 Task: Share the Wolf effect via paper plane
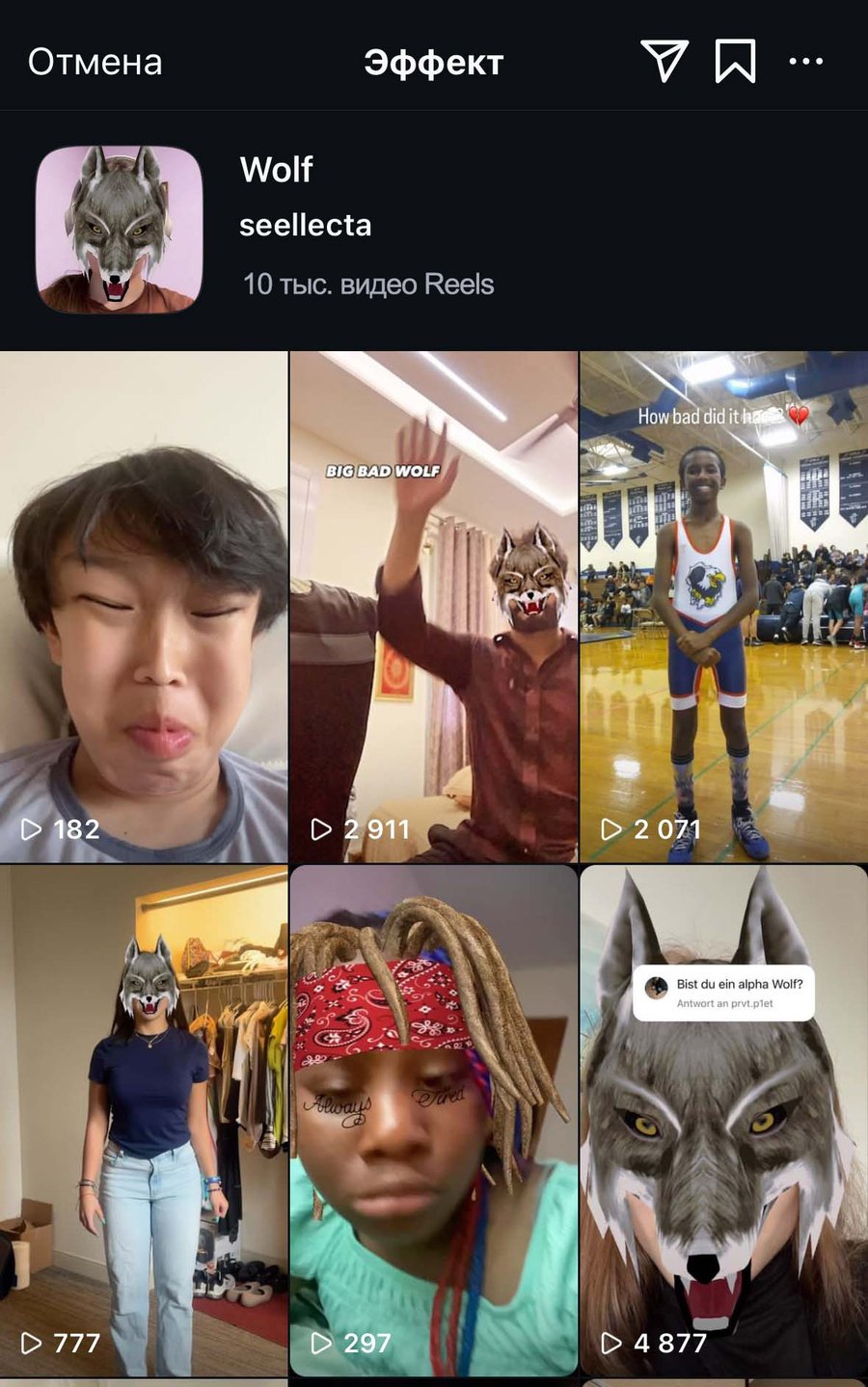(x=665, y=61)
